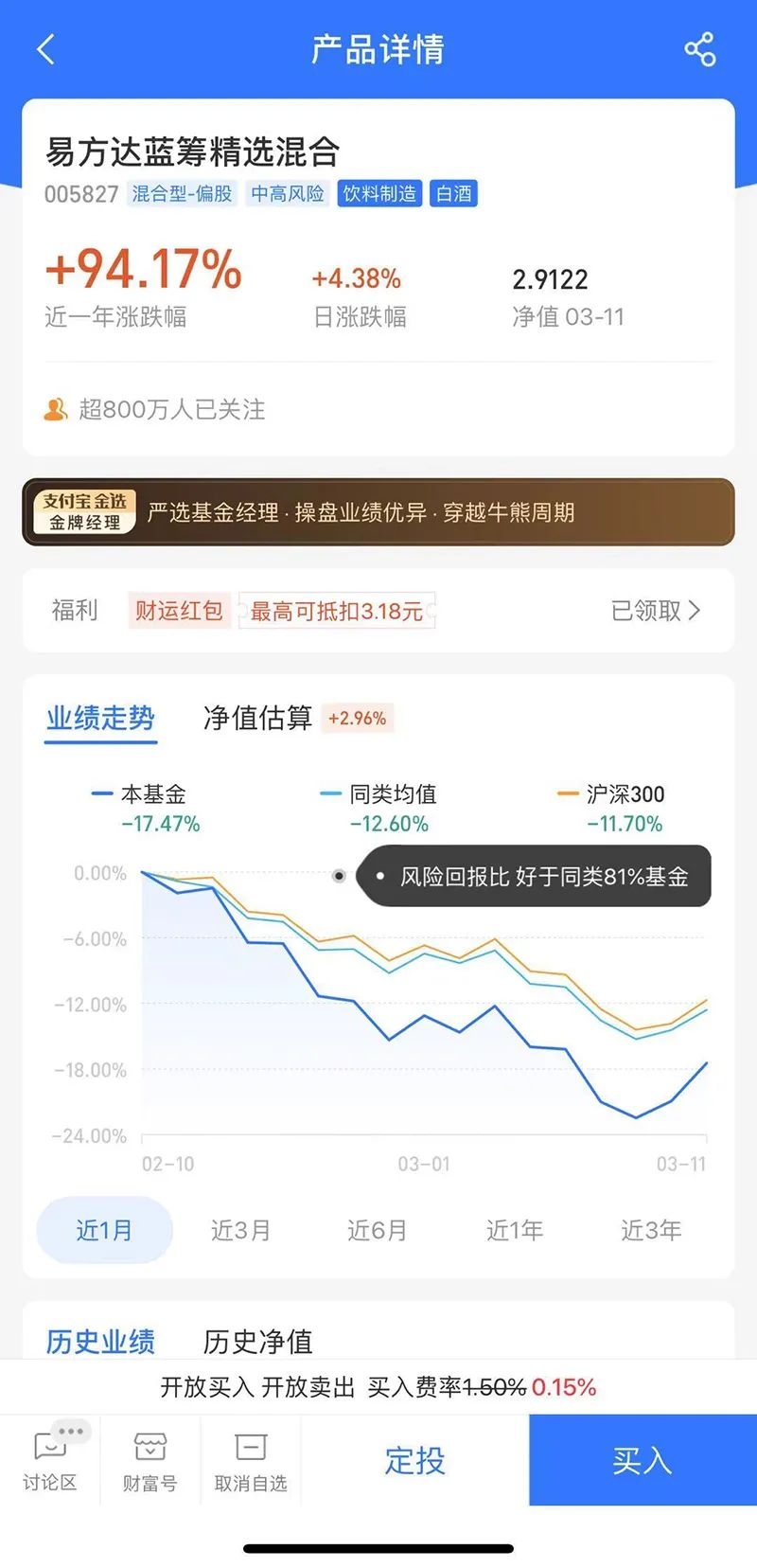The image size is (757, 1568).
Task: Switch to the 净值估算 tab
Action: coord(257,719)
